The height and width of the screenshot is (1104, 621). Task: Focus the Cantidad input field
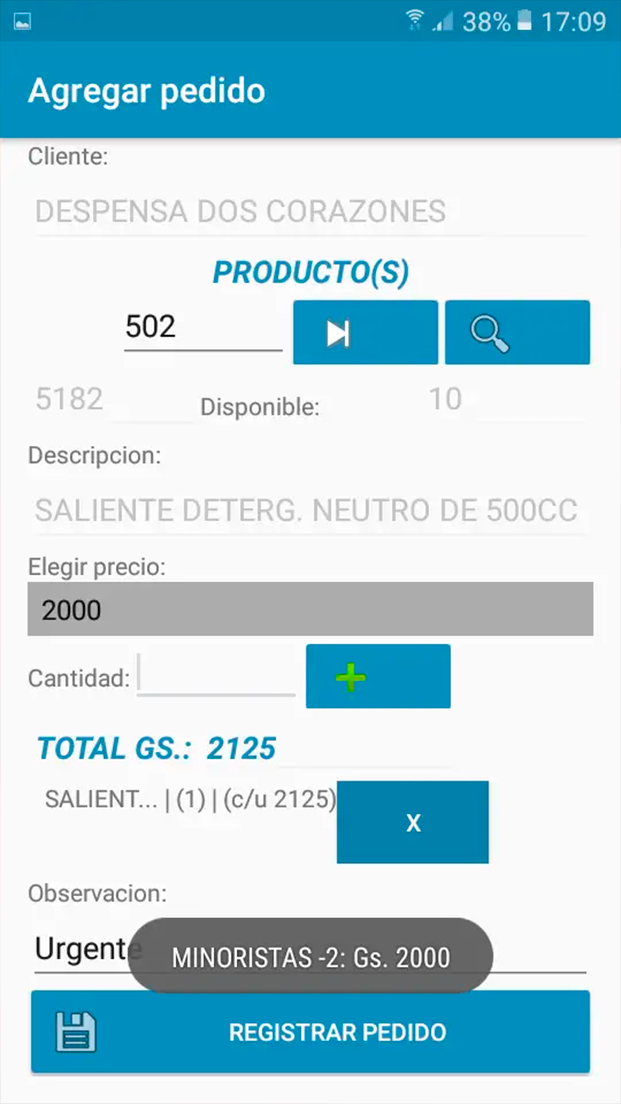coord(217,676)
